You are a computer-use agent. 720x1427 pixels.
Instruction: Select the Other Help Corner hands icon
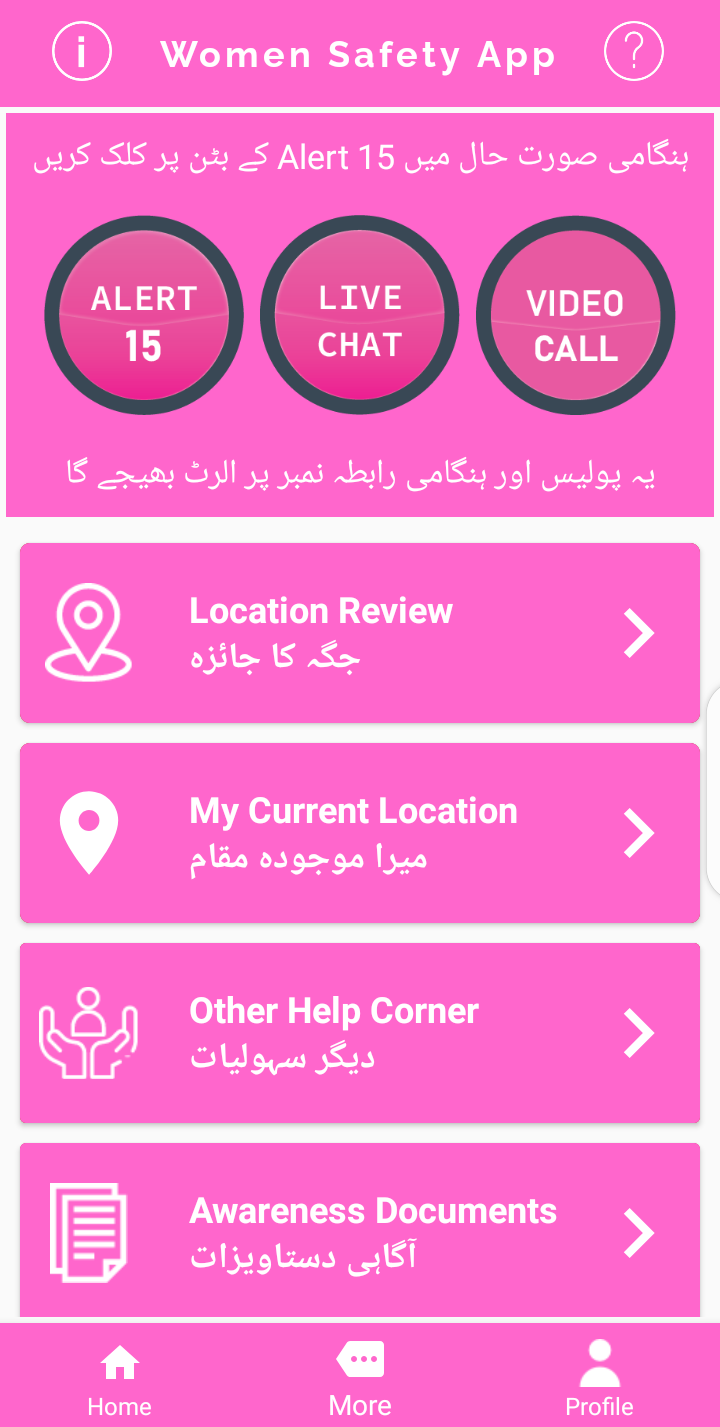pos(88,1032)
